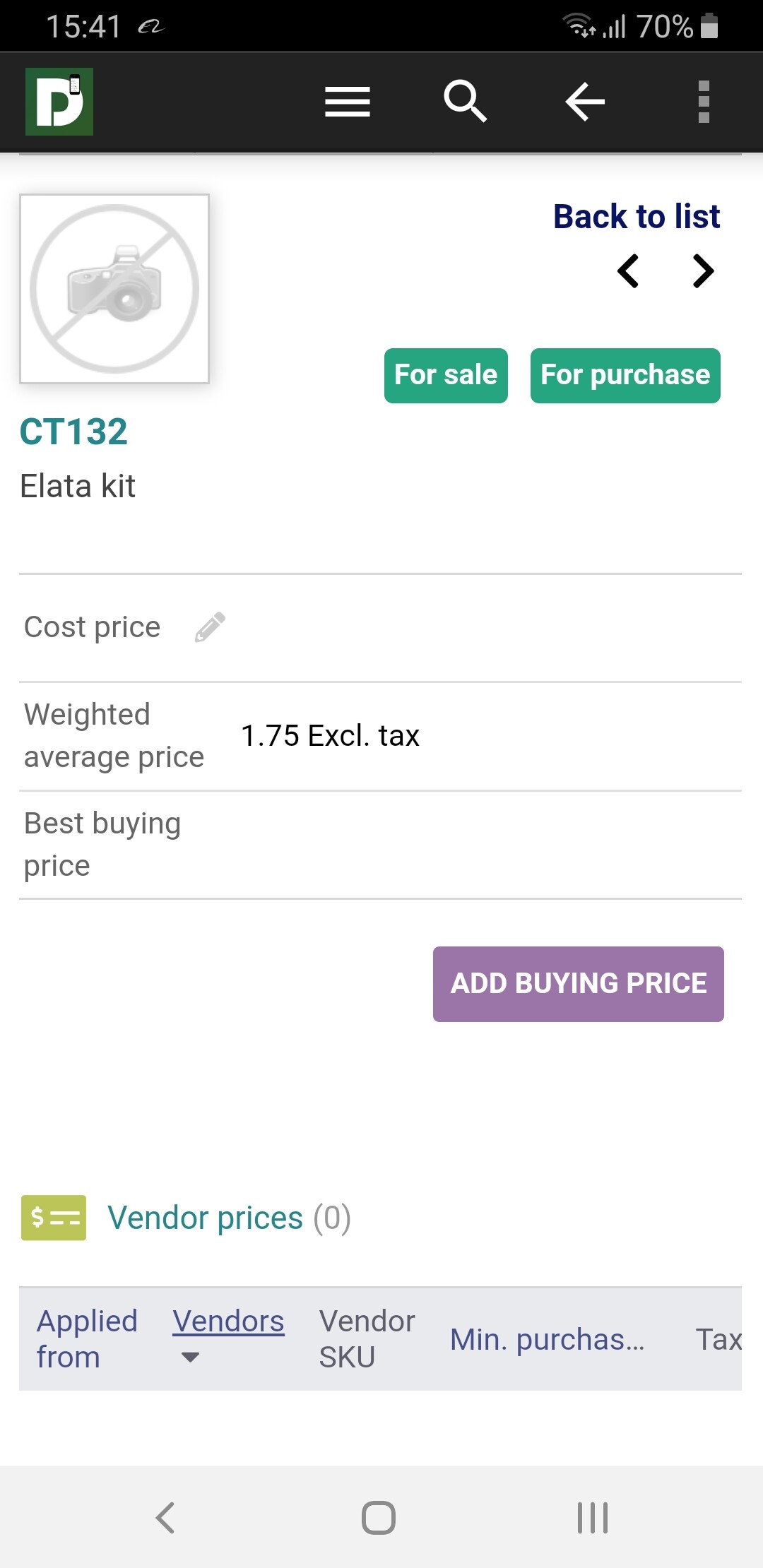Viewport: 763px width, 1568px height.
Task: Show the next product
Action: 703,271
